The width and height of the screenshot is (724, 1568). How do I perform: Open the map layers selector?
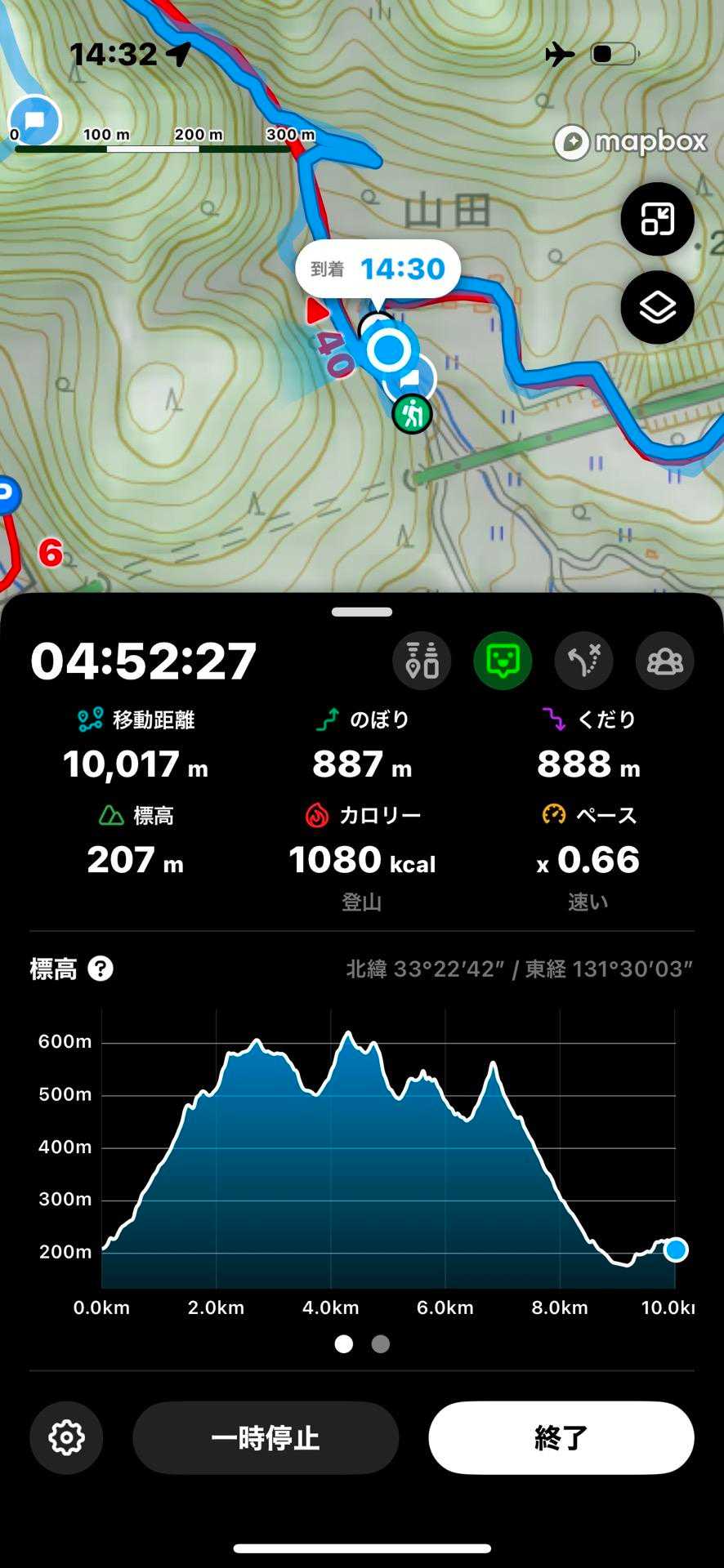pyautogui.click(x=657, y=308)
